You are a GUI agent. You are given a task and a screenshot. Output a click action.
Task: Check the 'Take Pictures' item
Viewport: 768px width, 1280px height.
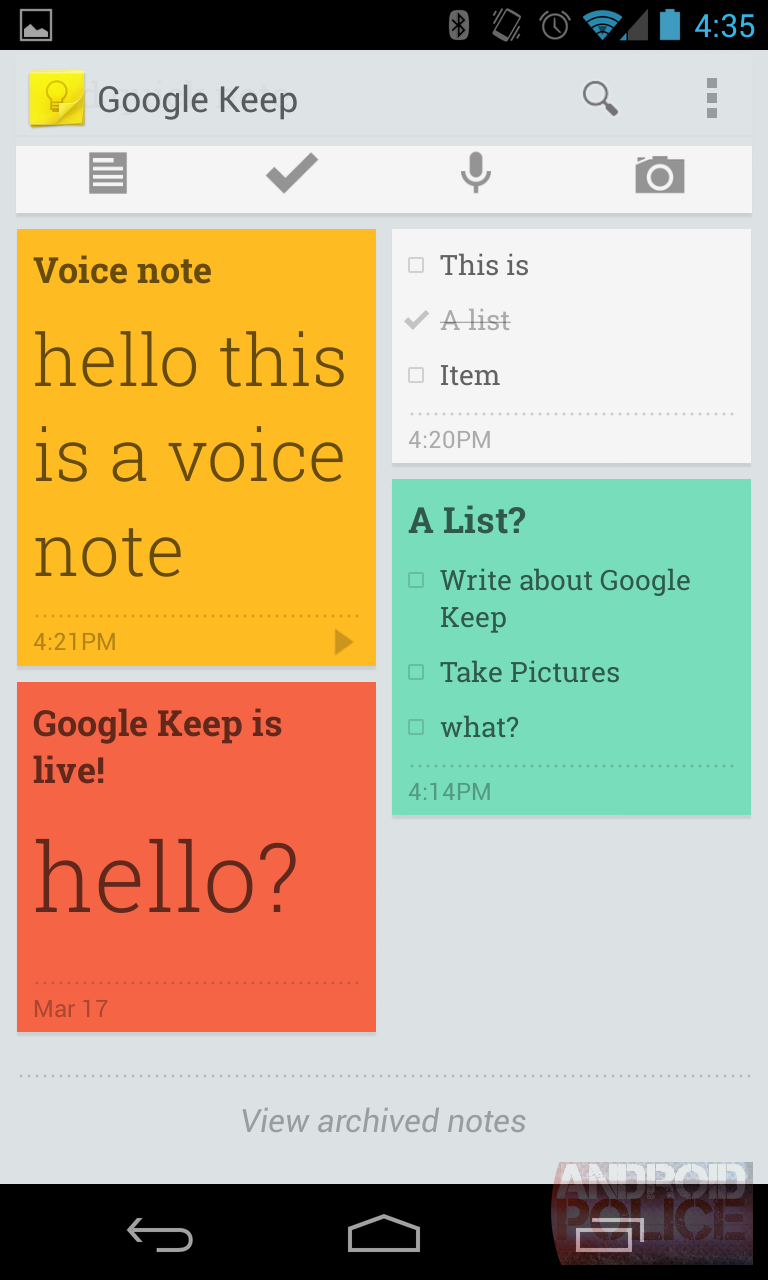(x=416, y=672)
